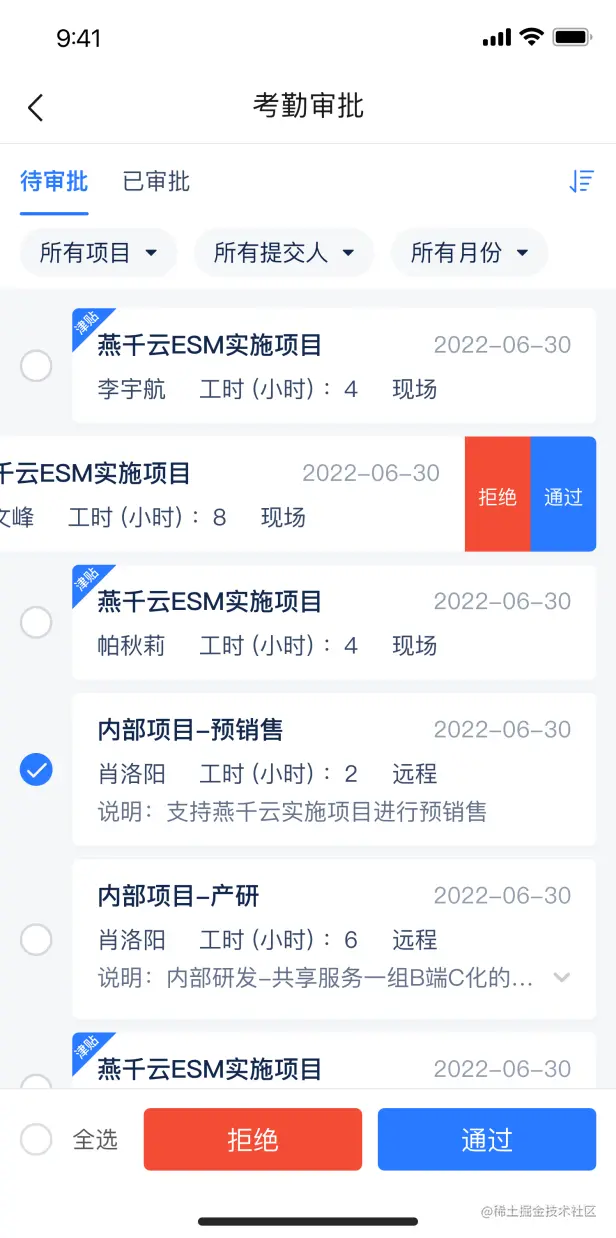Select the checkbox for 李宇航's entry
Image resolution: width=616 pixels, height=1238 pixels.
point(37,366)
